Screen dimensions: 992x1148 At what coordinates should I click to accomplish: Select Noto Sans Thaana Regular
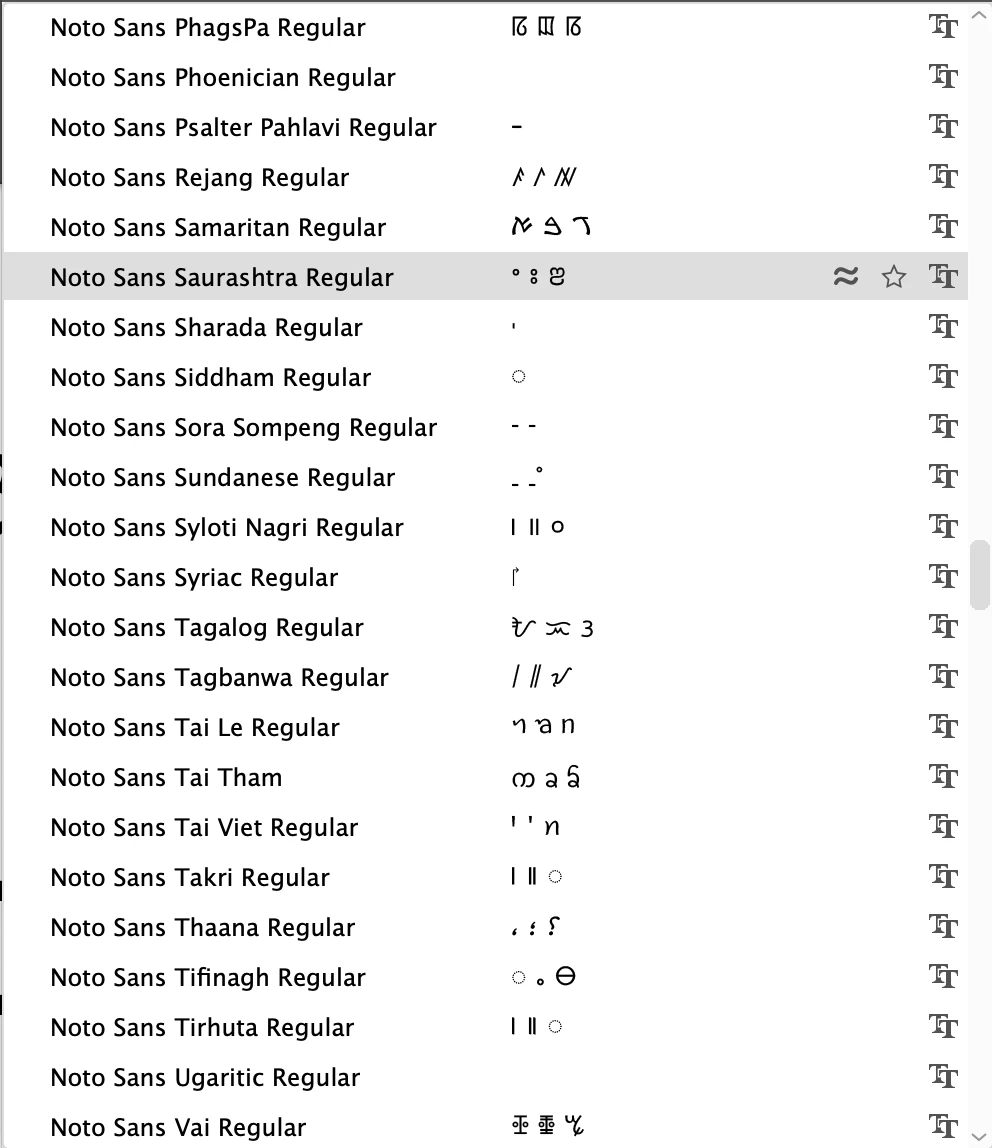[x=203, y=928]
